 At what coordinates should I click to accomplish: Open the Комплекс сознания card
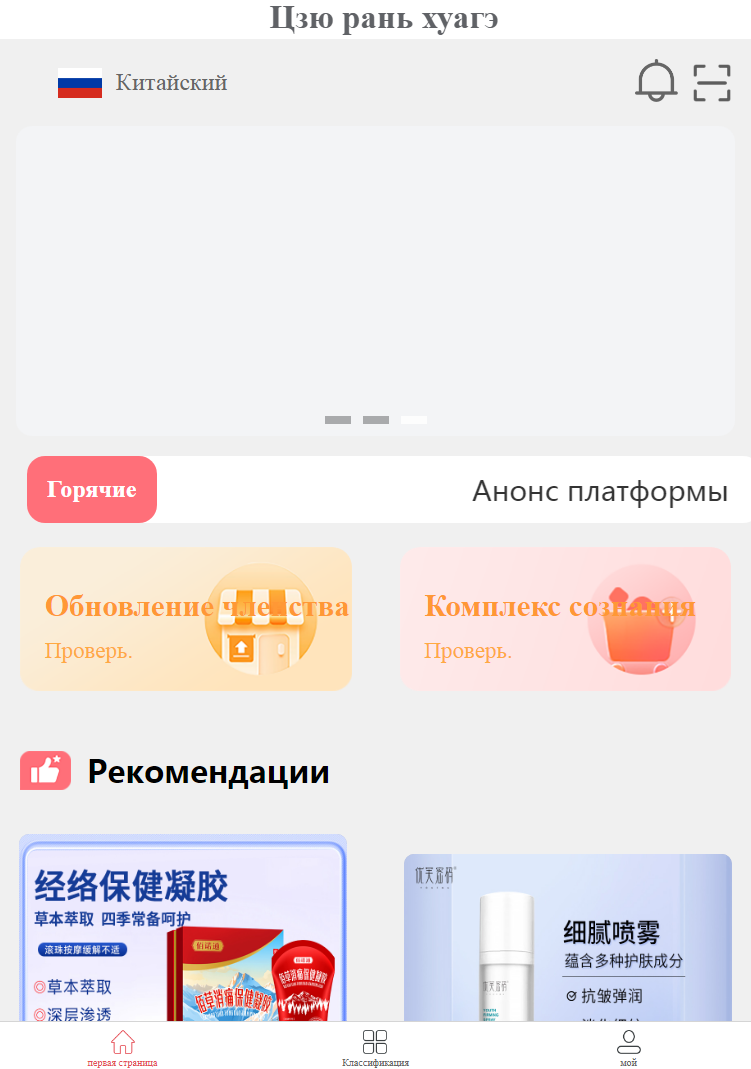click(x=565, y=619)
